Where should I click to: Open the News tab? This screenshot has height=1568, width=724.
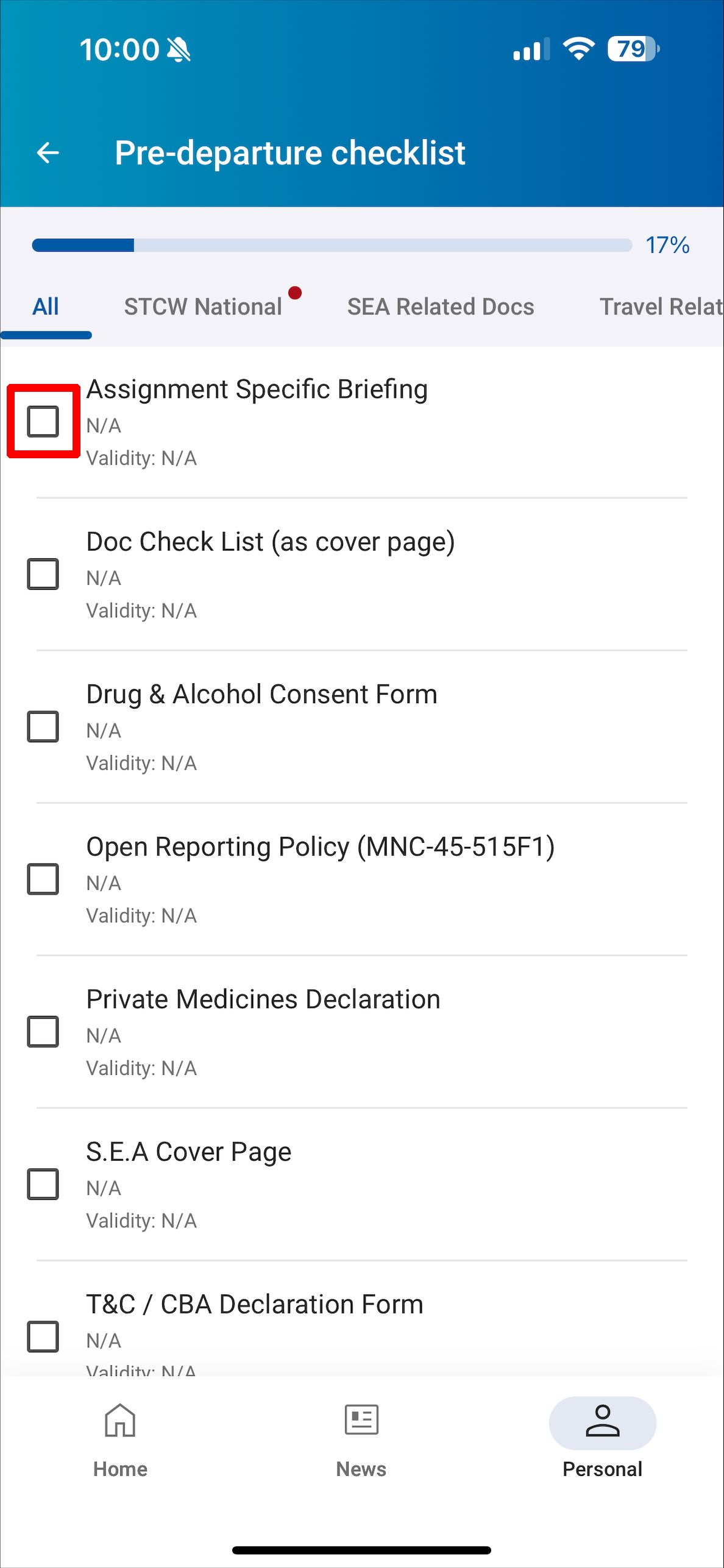click(361, 1441)
